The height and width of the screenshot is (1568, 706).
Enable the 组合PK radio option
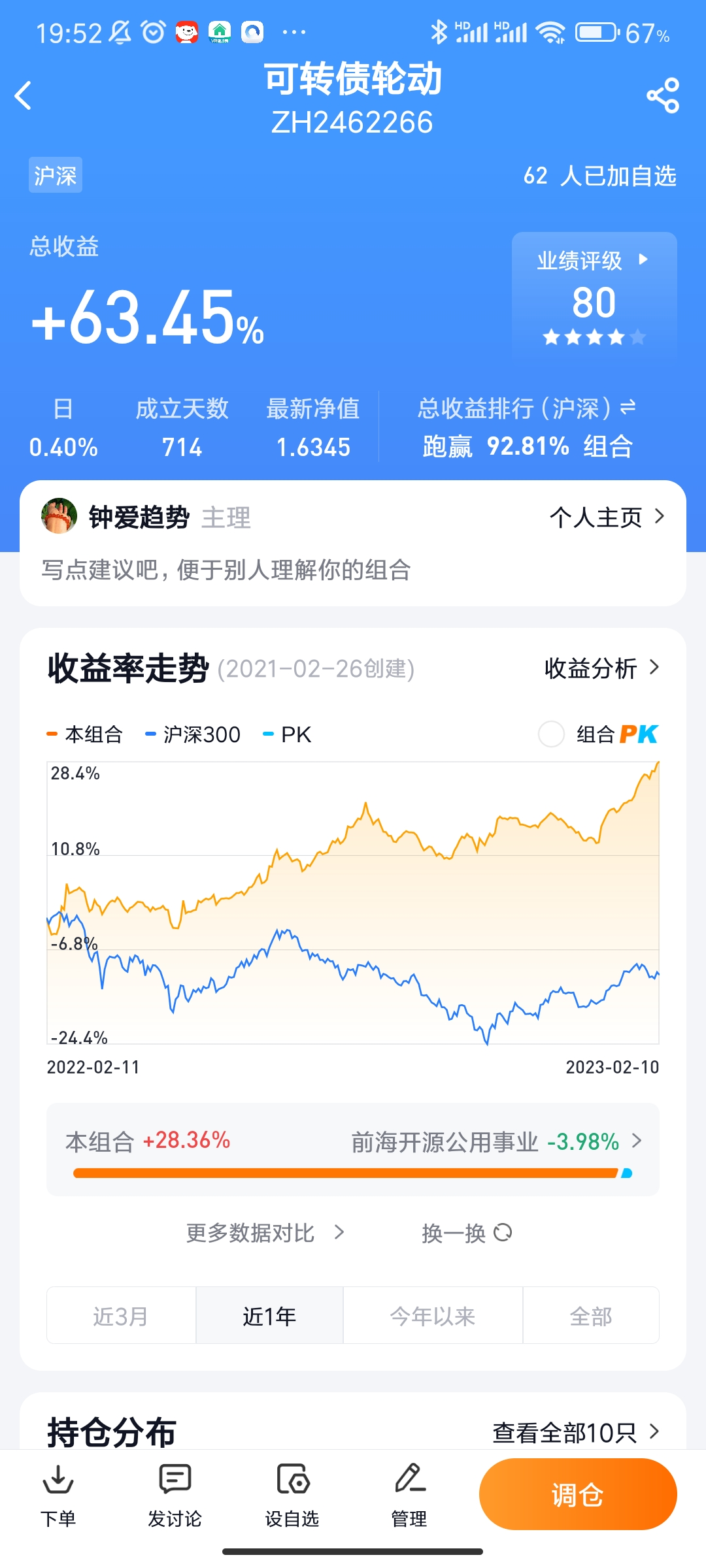tap(551, 734)
